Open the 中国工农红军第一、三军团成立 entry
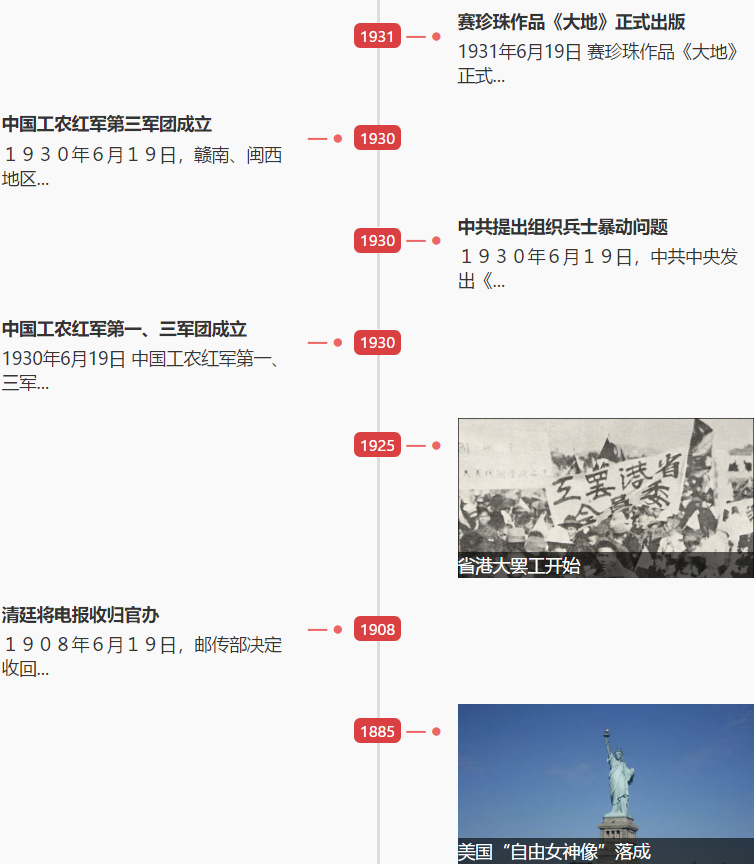 [x=124, y=329]
